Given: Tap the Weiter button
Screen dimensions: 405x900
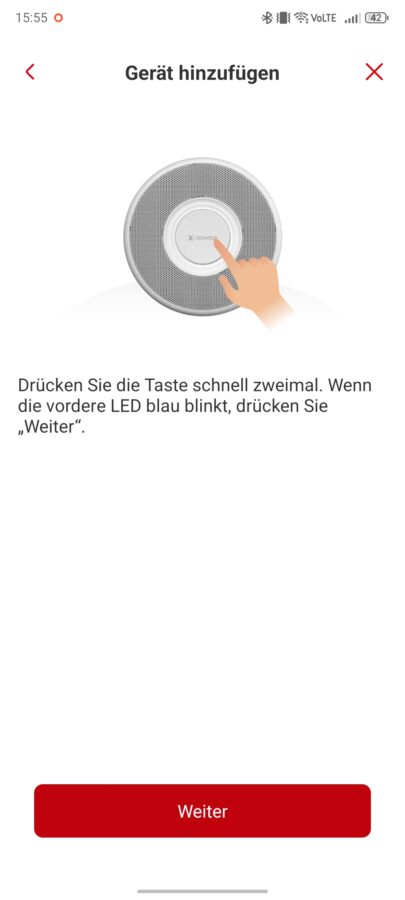Looking at the screenshot, I should coord(202,810).
